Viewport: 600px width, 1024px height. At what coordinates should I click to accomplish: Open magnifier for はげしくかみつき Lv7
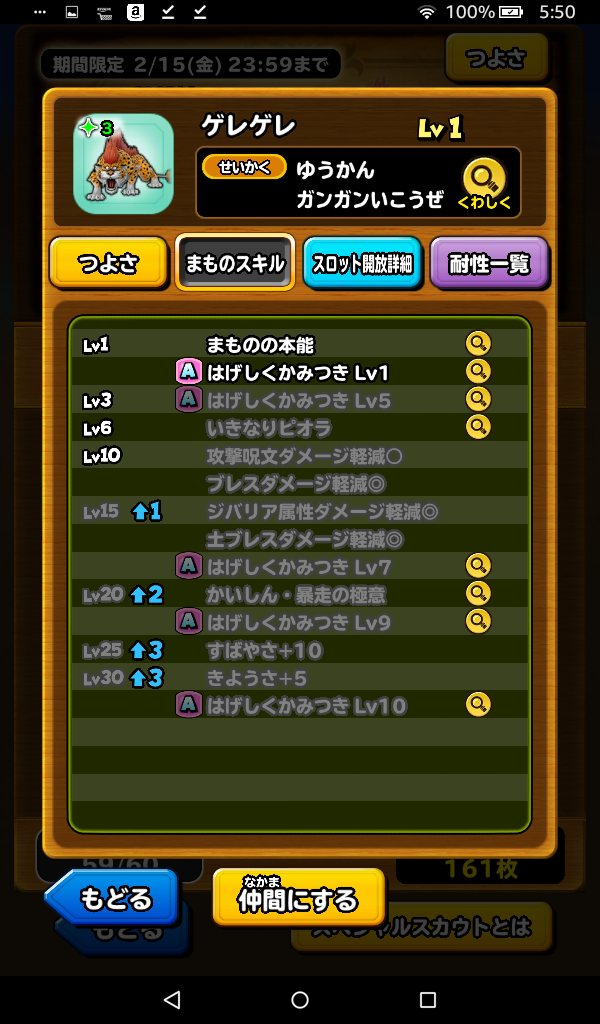tap(479, 566)
